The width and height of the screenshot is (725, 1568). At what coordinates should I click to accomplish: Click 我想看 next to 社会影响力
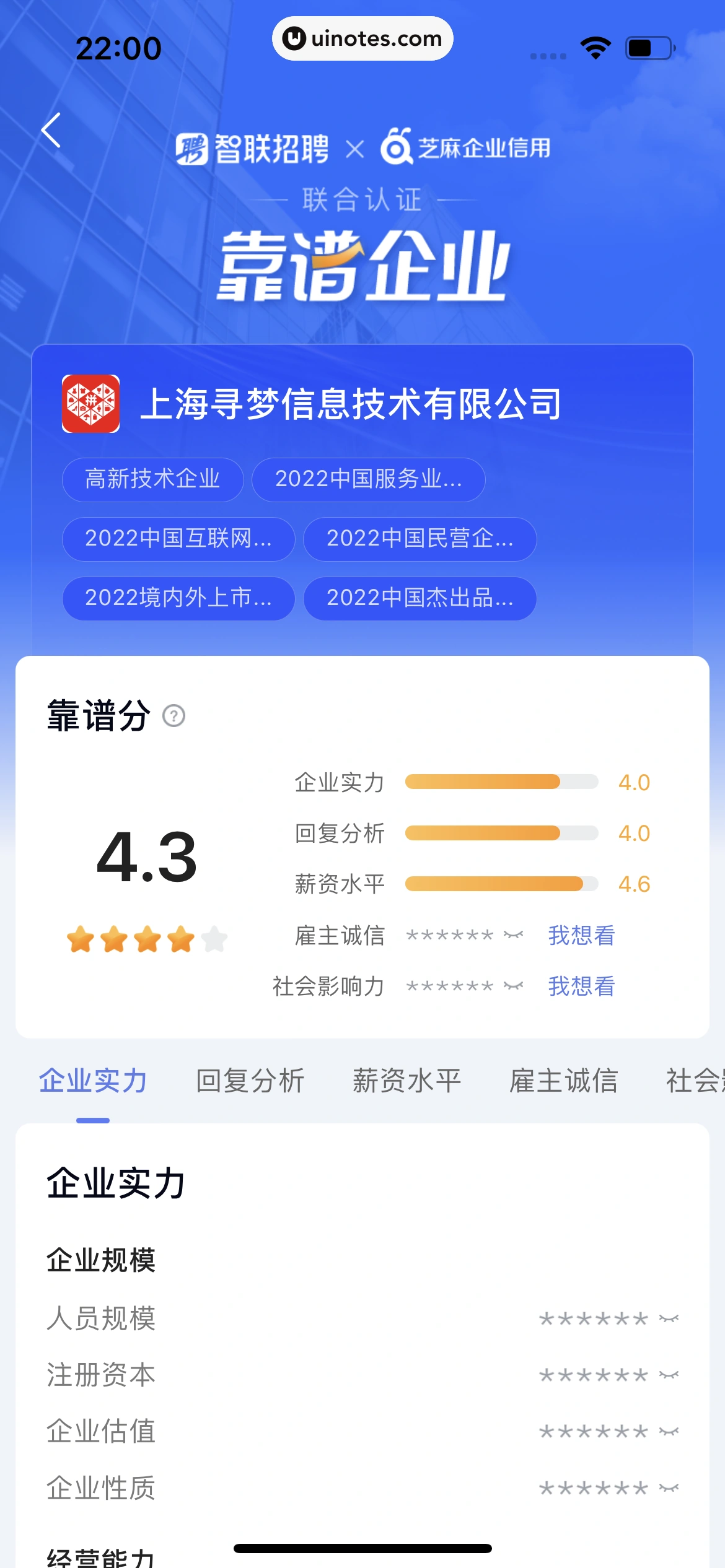tap(580, 986)
